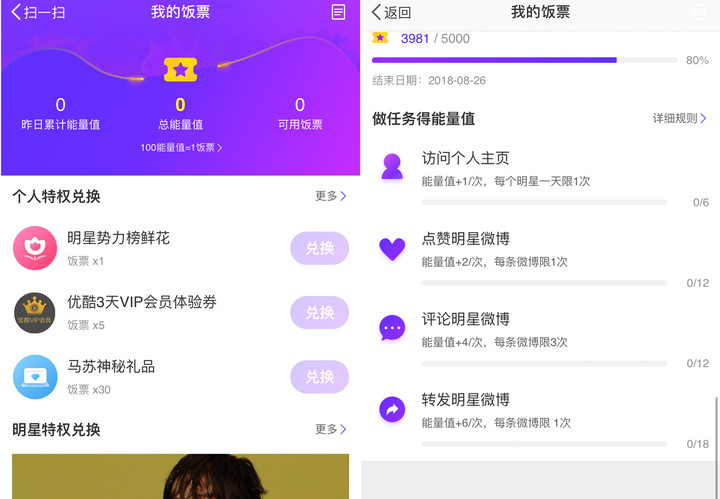View 更多 under 个人特权兑换
The width and height of the screenshot is (720, 499).
331,196
